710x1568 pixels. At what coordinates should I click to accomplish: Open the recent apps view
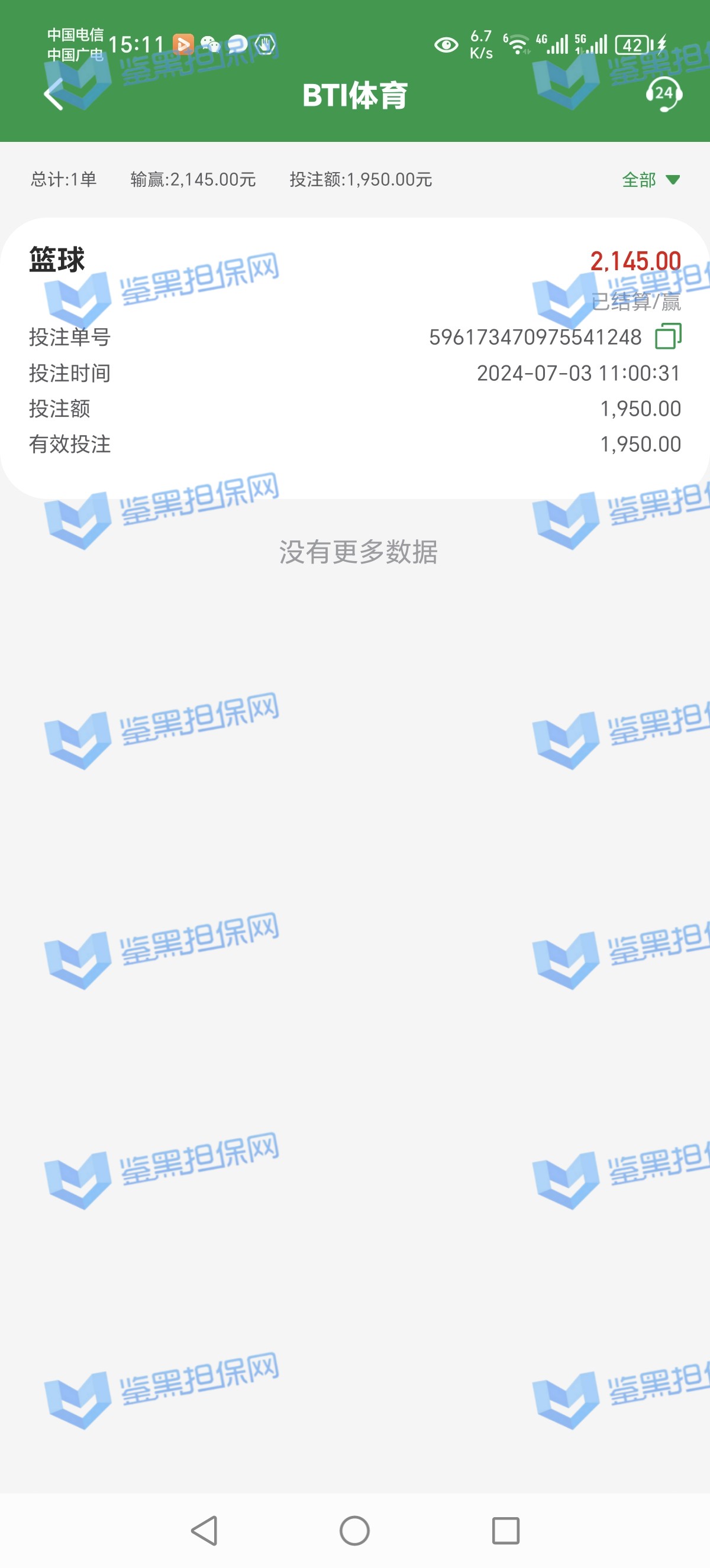click(x=505, y=1530)
